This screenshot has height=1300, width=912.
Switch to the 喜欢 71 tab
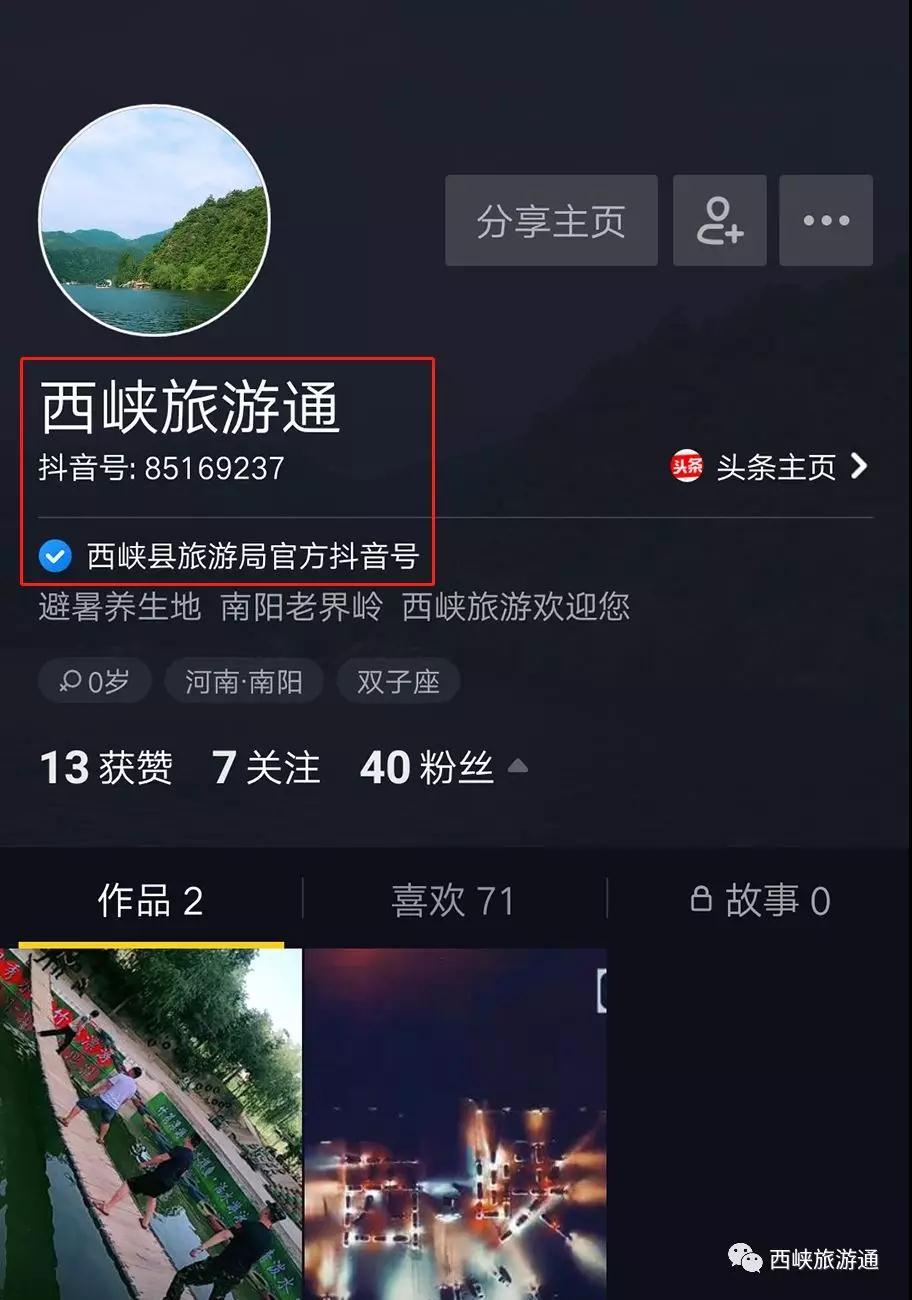453,901
